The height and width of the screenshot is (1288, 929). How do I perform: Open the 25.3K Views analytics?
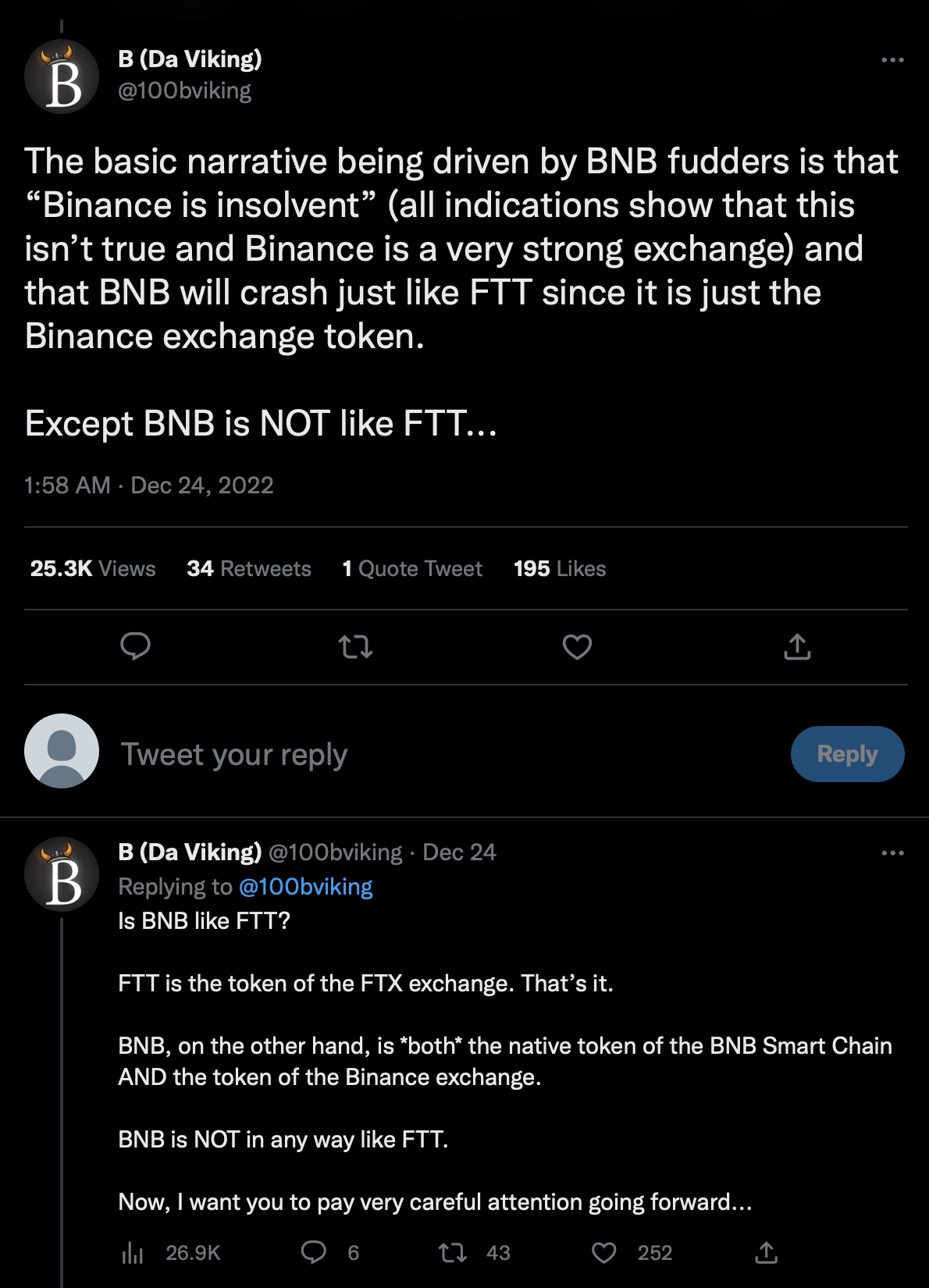pyautogui.click(x=93, y=568)
